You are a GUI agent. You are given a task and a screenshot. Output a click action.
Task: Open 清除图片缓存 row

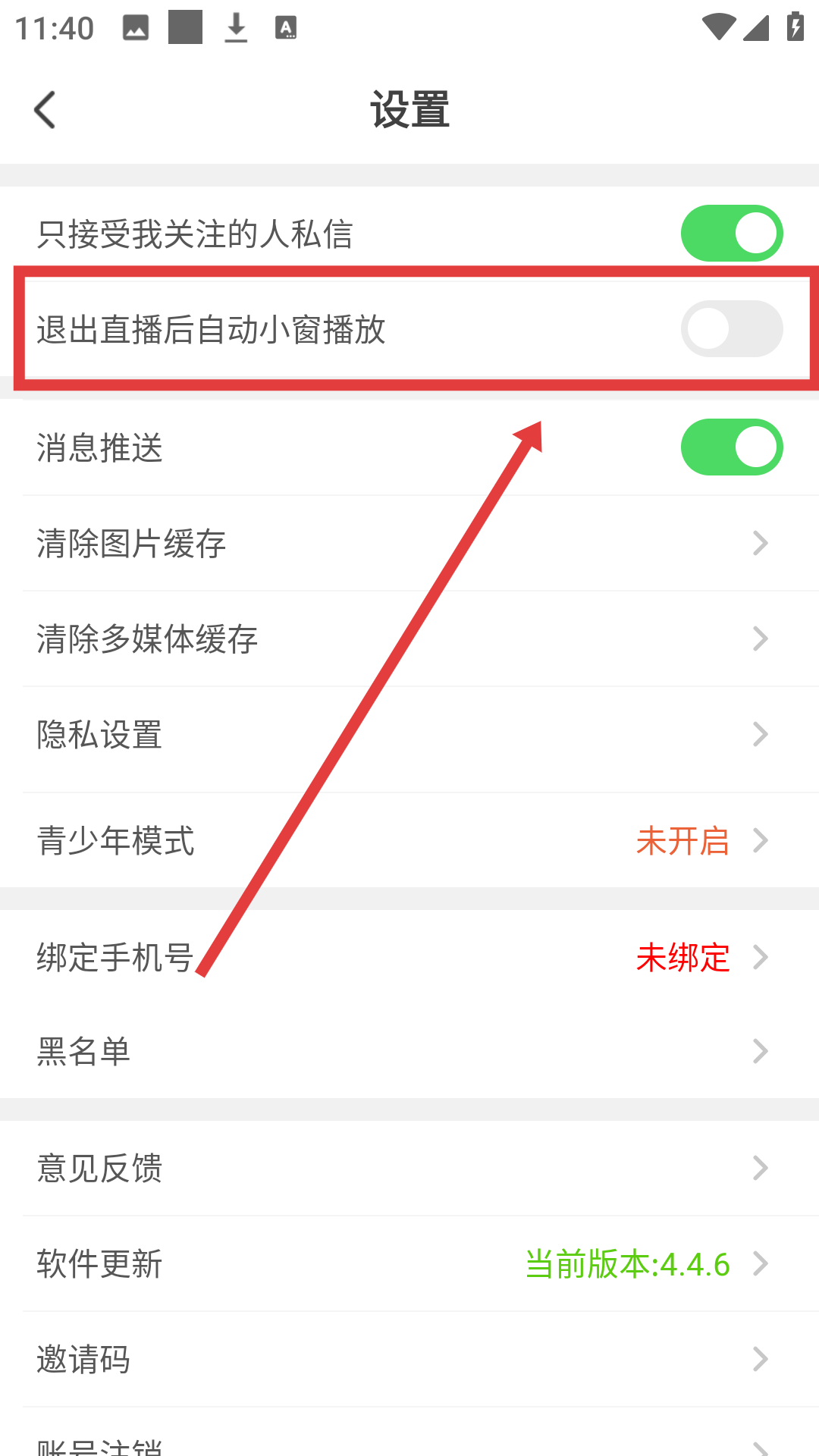coord(409,544)
